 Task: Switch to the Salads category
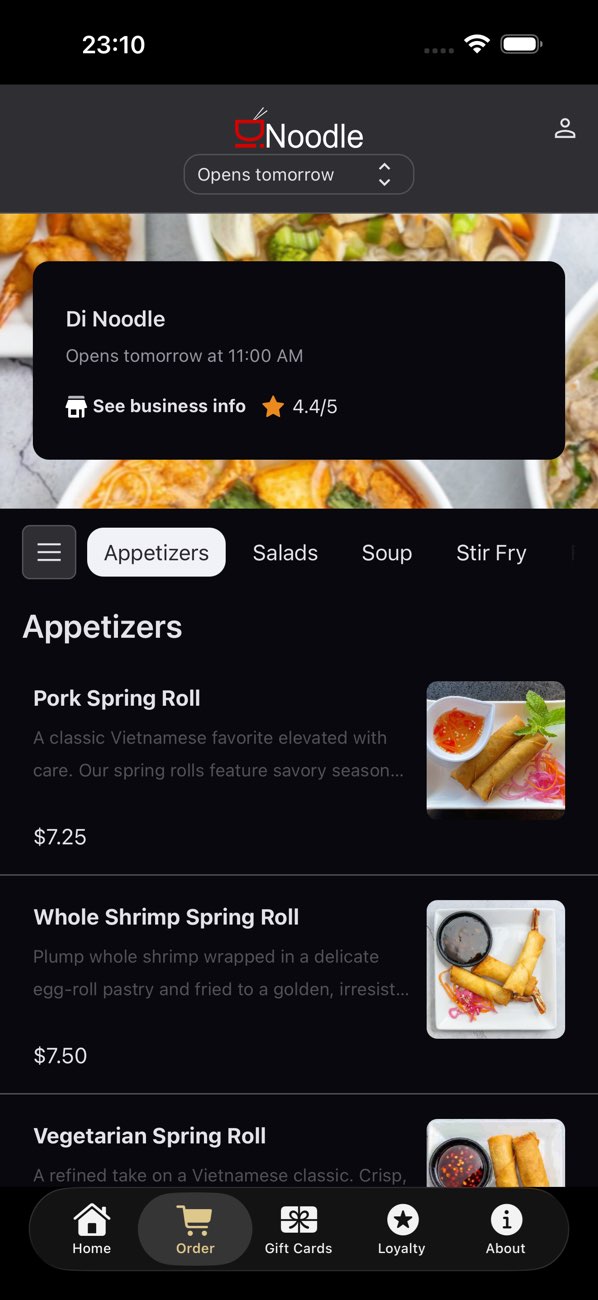[285, 552]
